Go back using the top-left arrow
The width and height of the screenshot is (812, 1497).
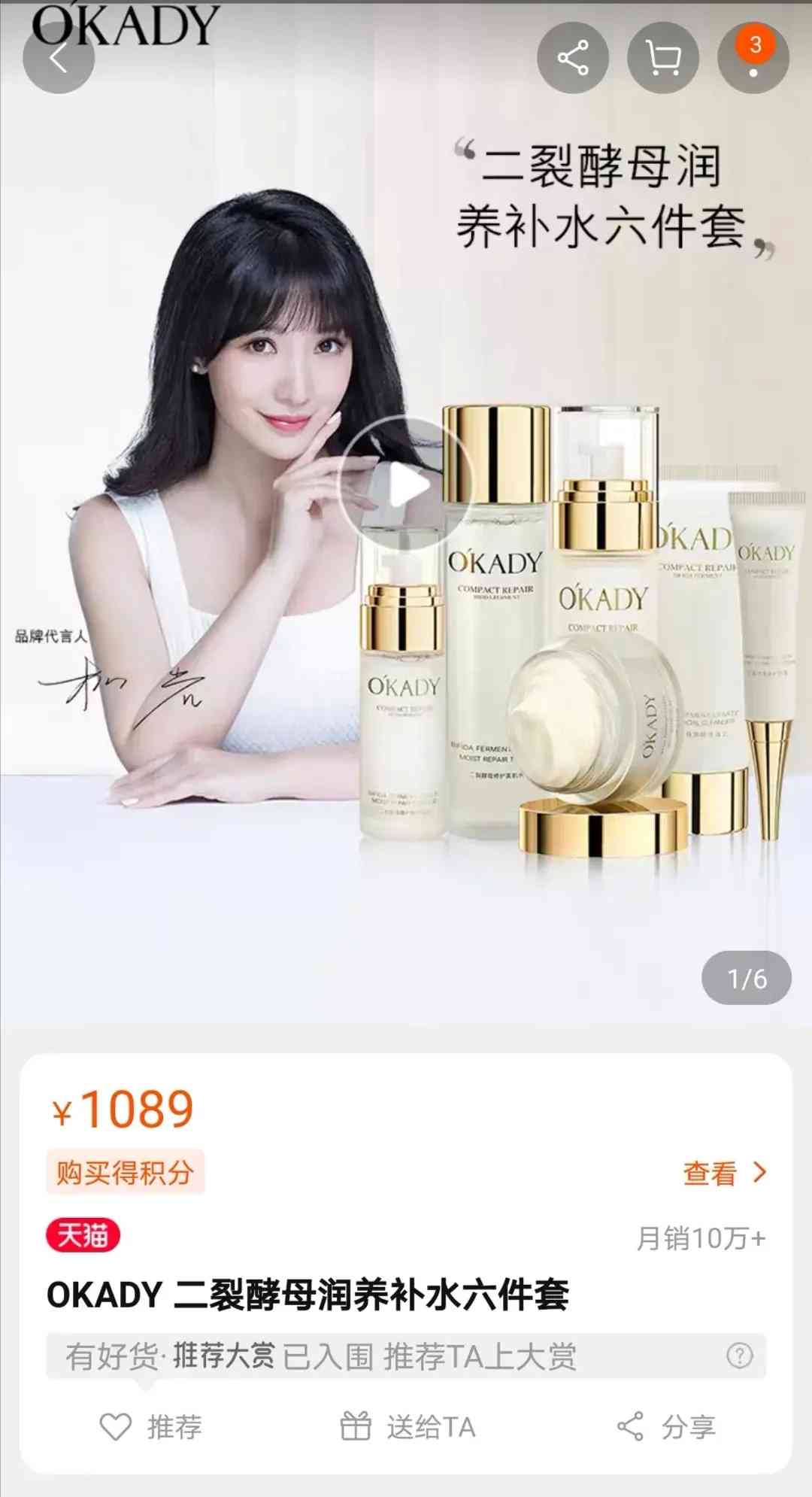[59, 58]
